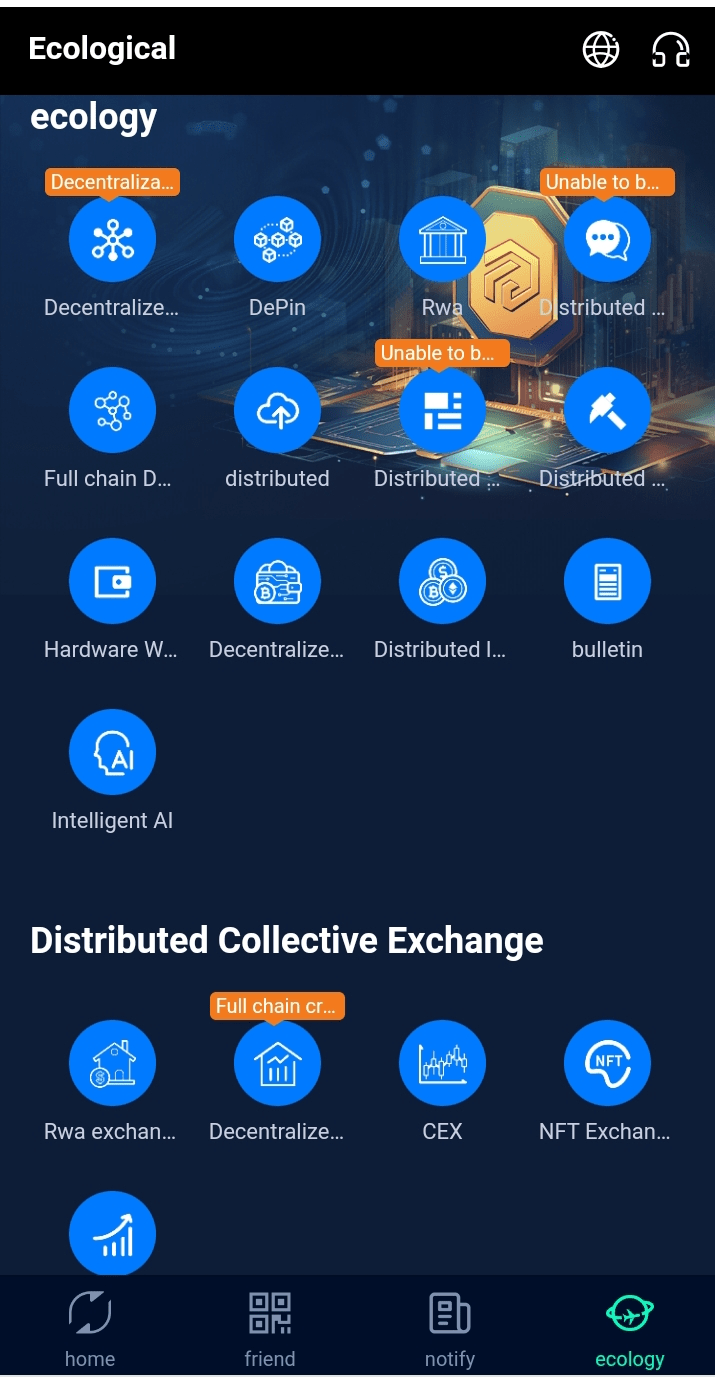The width and height of the screenshot is (715, 1382).
Task: Open the CEX exchange
Action: (x=442, y=1064)
